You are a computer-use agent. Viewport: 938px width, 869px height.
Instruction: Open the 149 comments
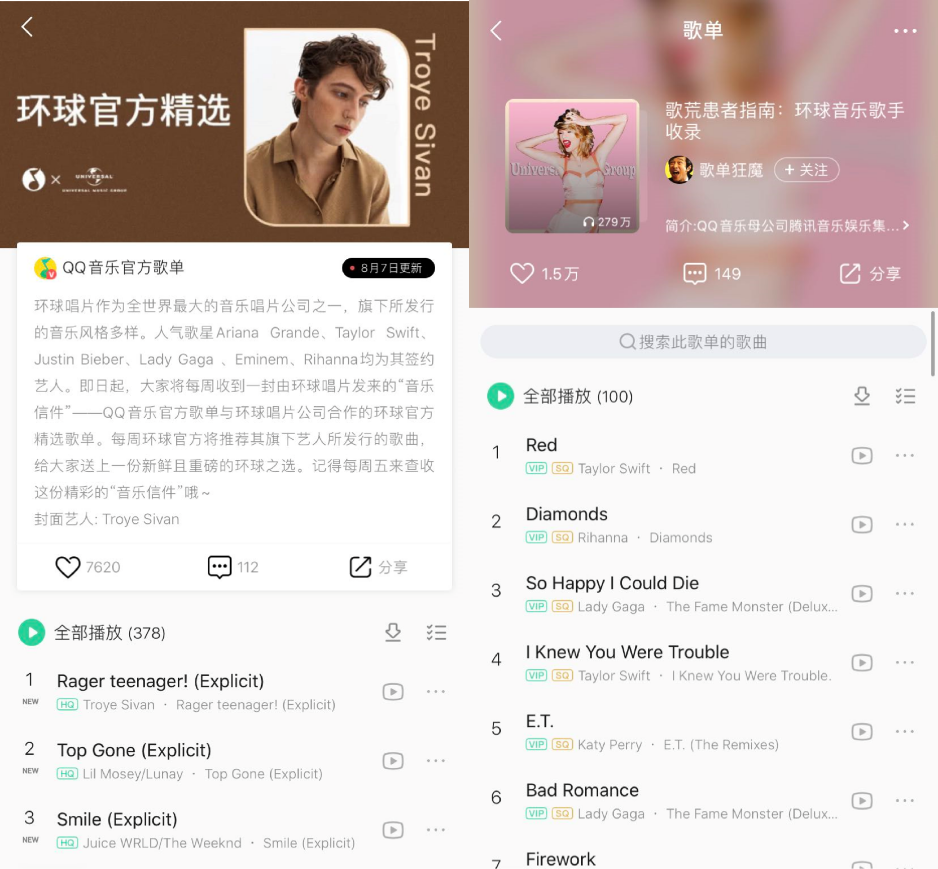pos(695,273)
